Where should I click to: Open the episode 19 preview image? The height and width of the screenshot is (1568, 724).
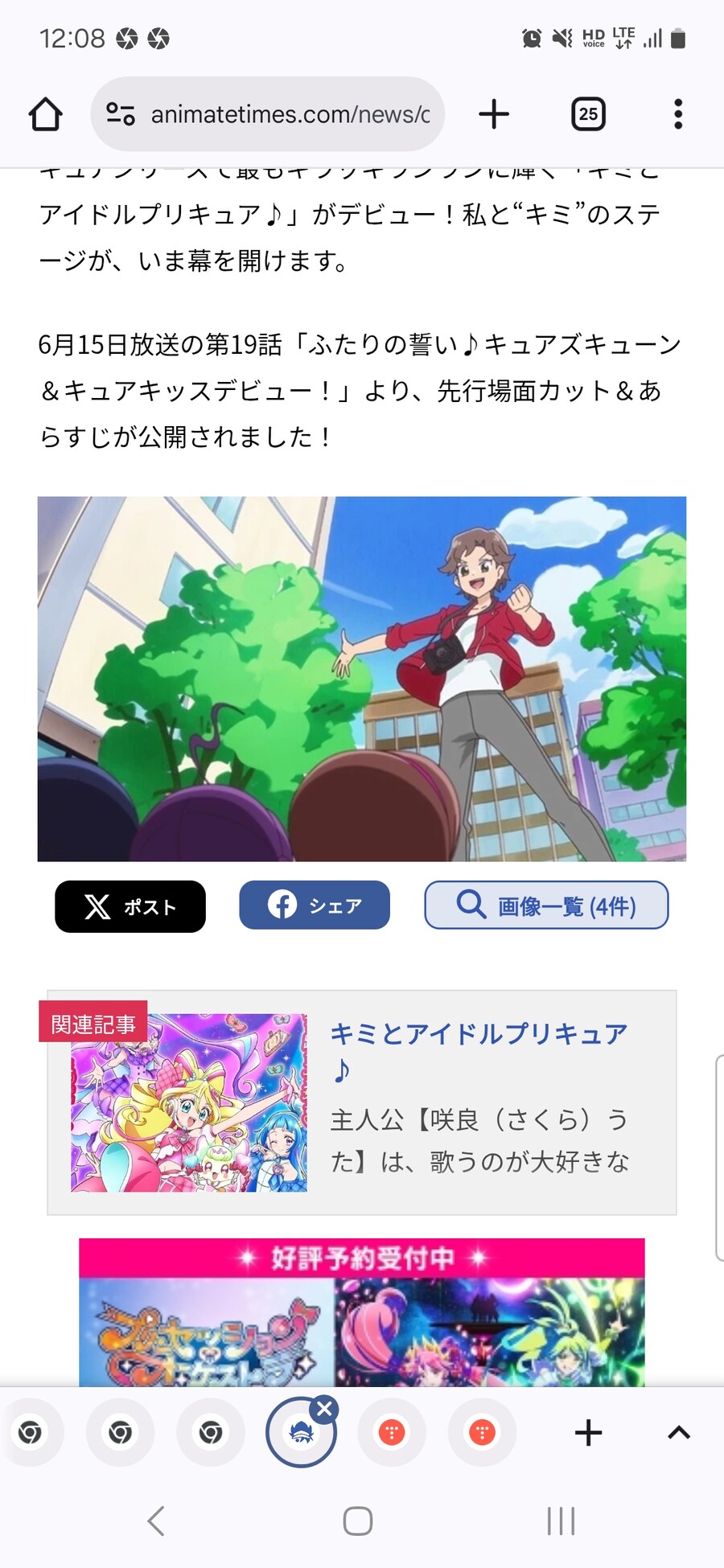(x=361, y=679)
